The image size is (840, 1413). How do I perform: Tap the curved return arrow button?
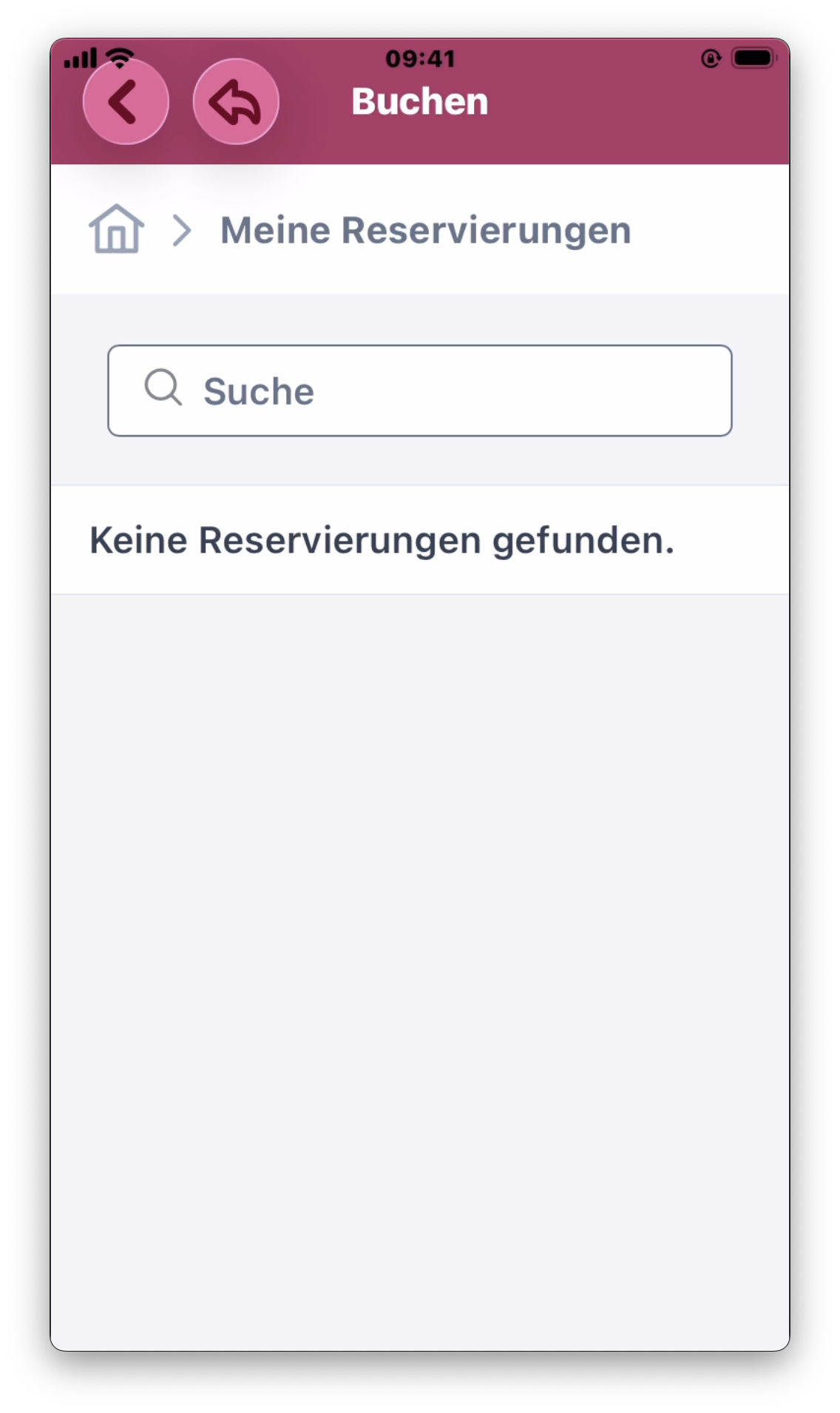pyautogui.click(x=236, y=102)
